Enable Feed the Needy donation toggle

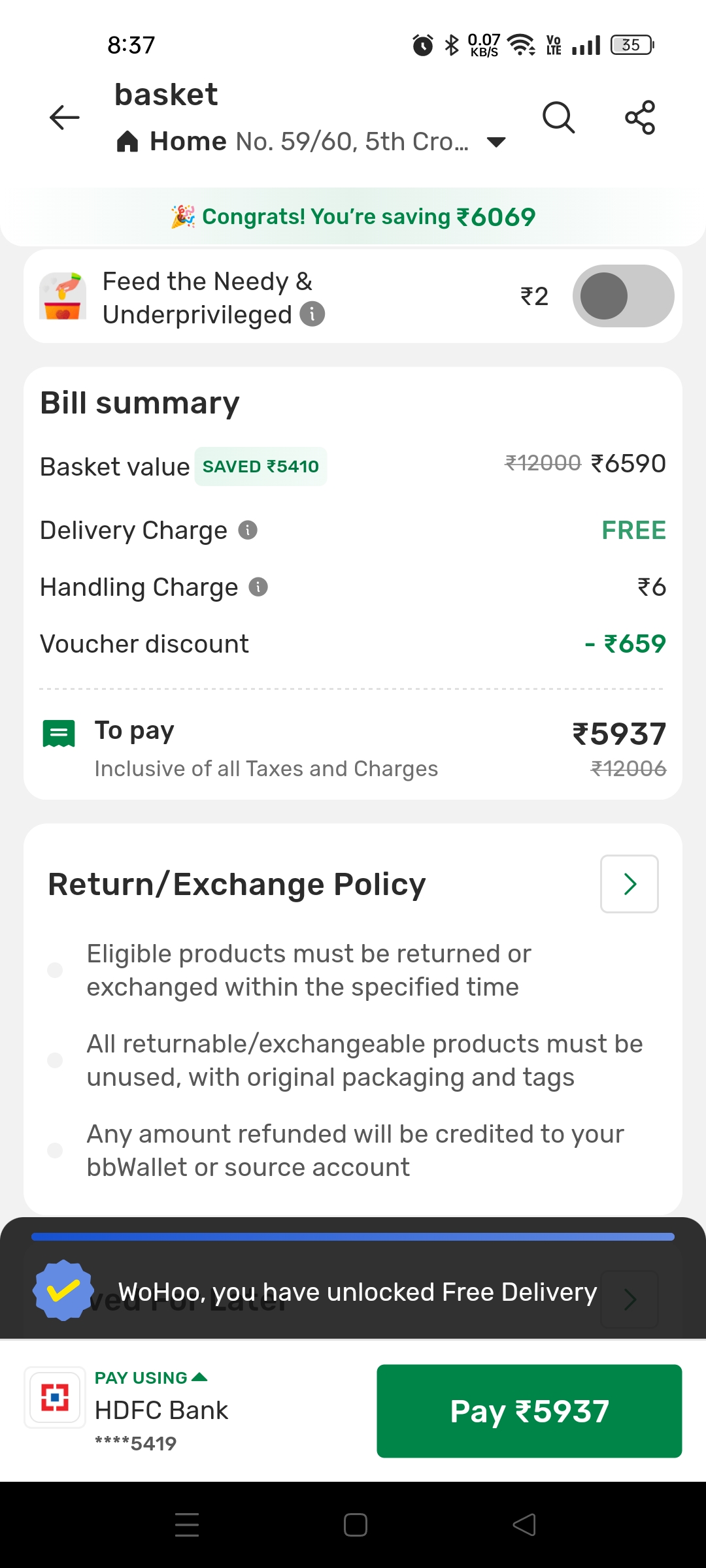coord(623,296)
